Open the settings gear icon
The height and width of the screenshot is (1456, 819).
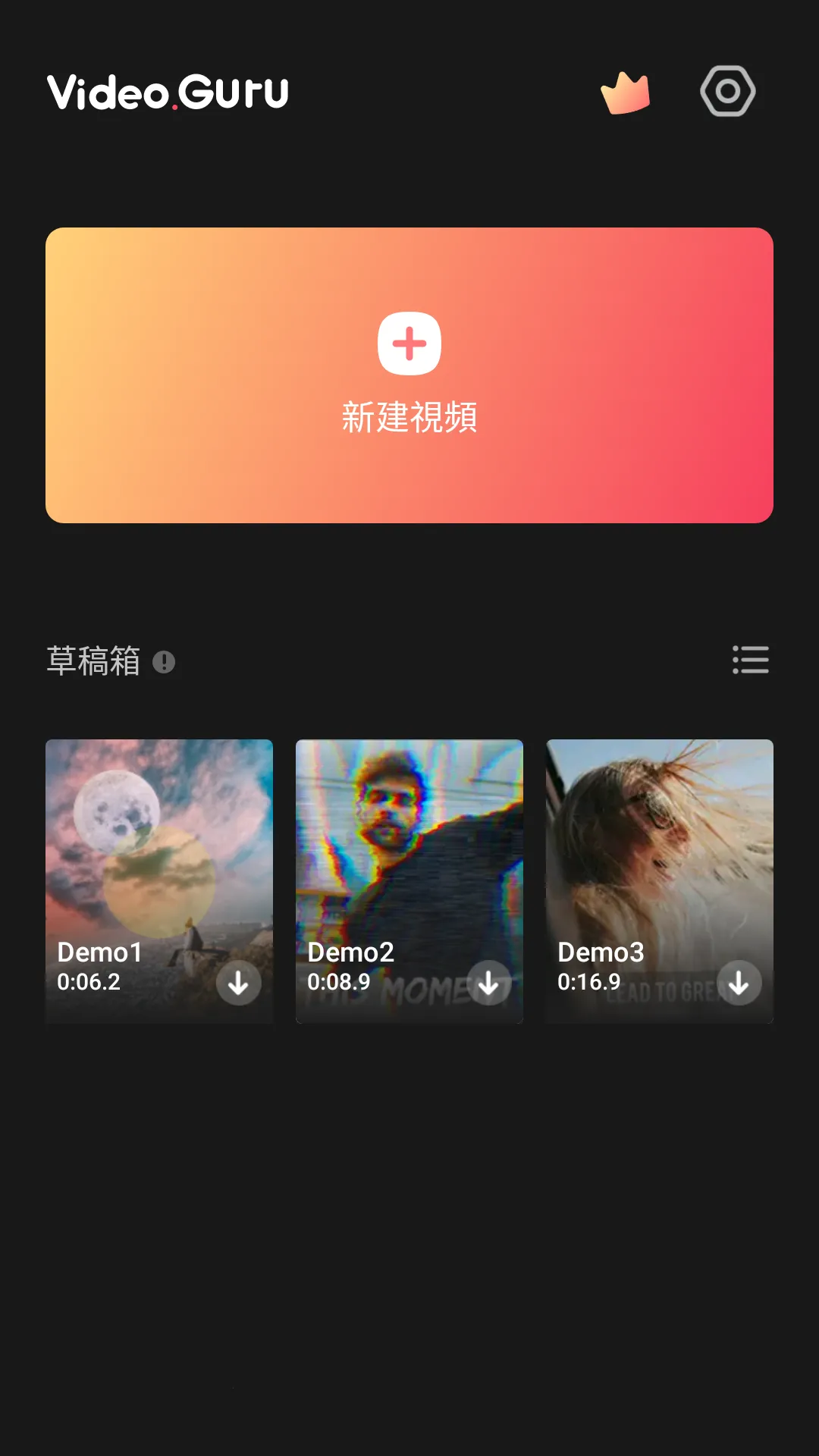[x=726, y=91]
